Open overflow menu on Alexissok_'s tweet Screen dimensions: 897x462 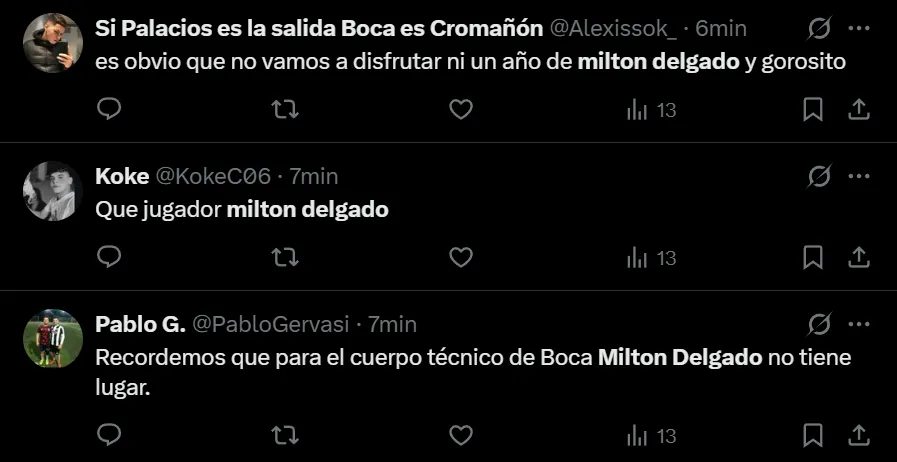coord(858,28)
